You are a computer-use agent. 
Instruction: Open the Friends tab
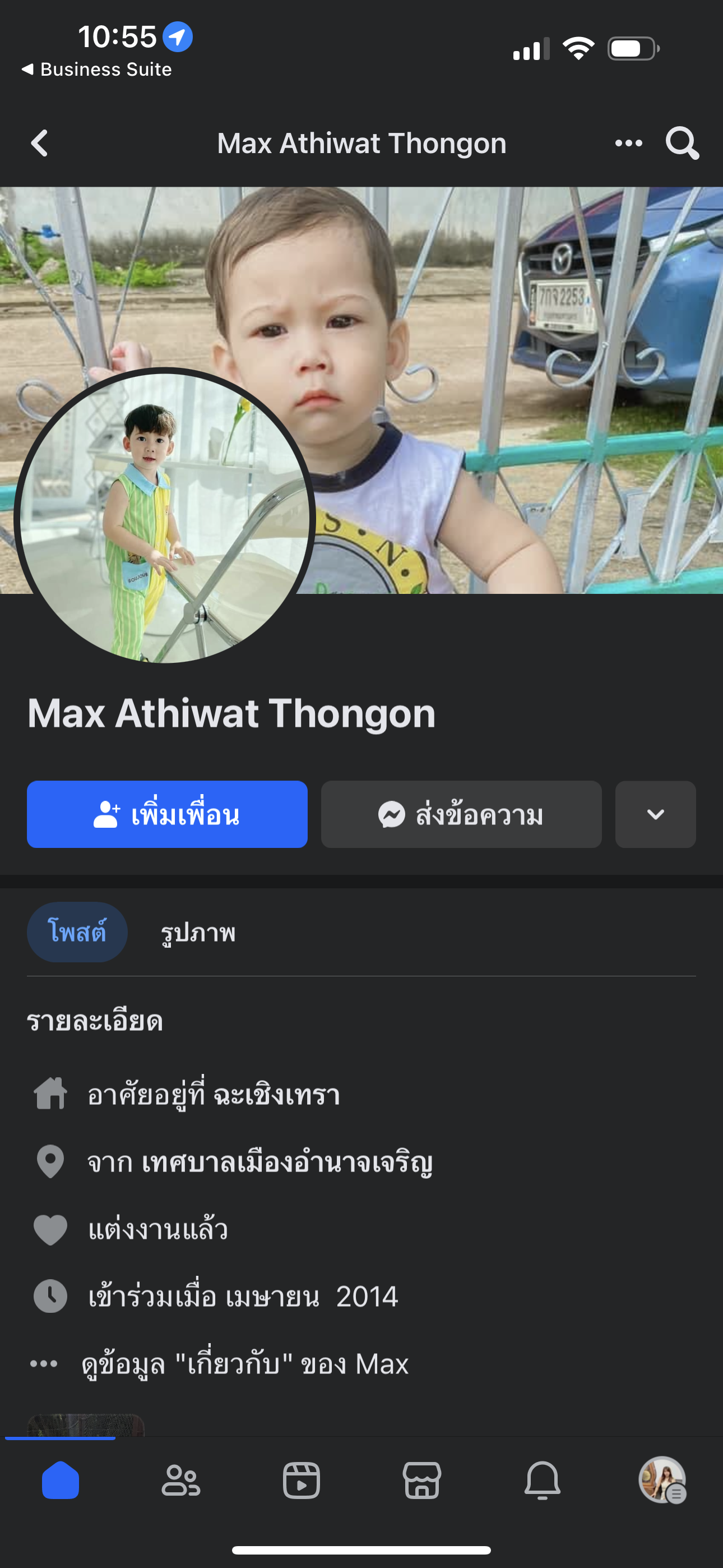pos(180,1480)
